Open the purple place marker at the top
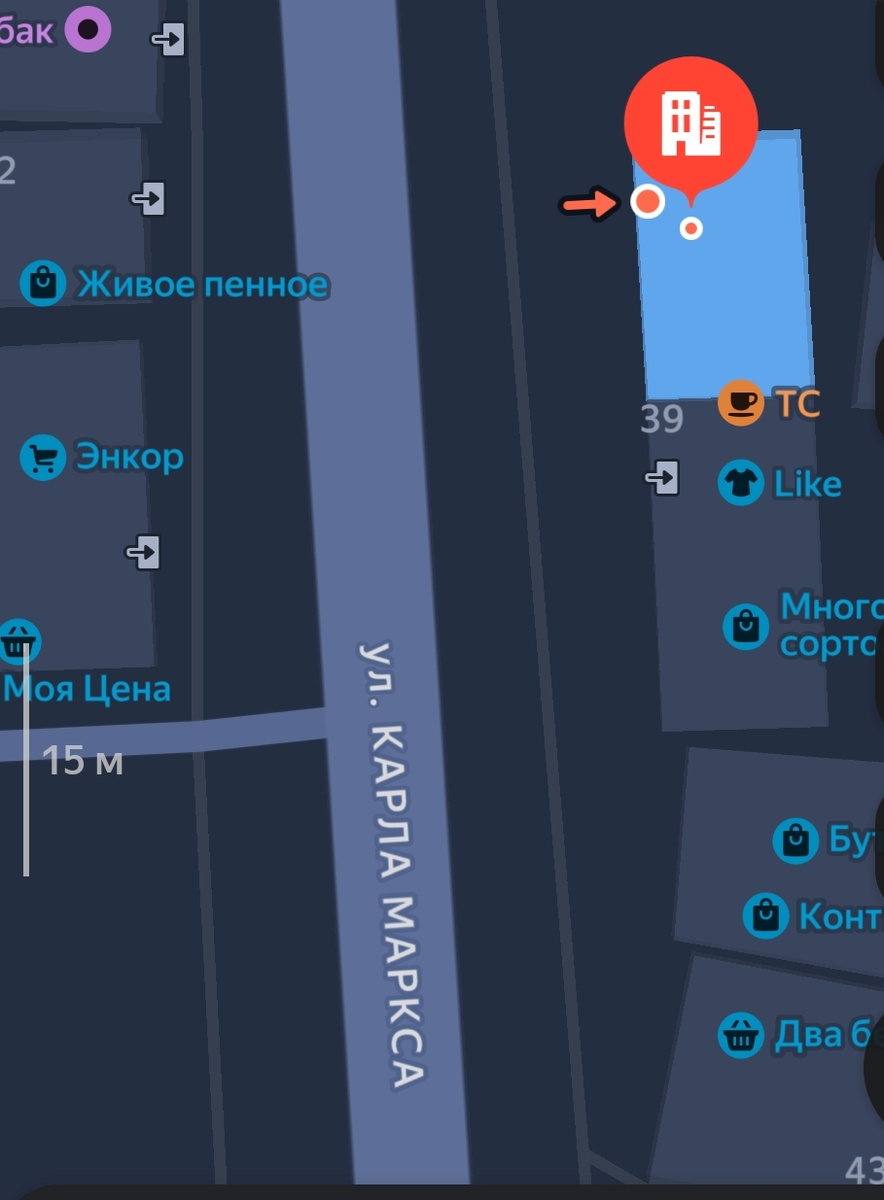Screen dimensions: 884x1200 click(88, 28)
